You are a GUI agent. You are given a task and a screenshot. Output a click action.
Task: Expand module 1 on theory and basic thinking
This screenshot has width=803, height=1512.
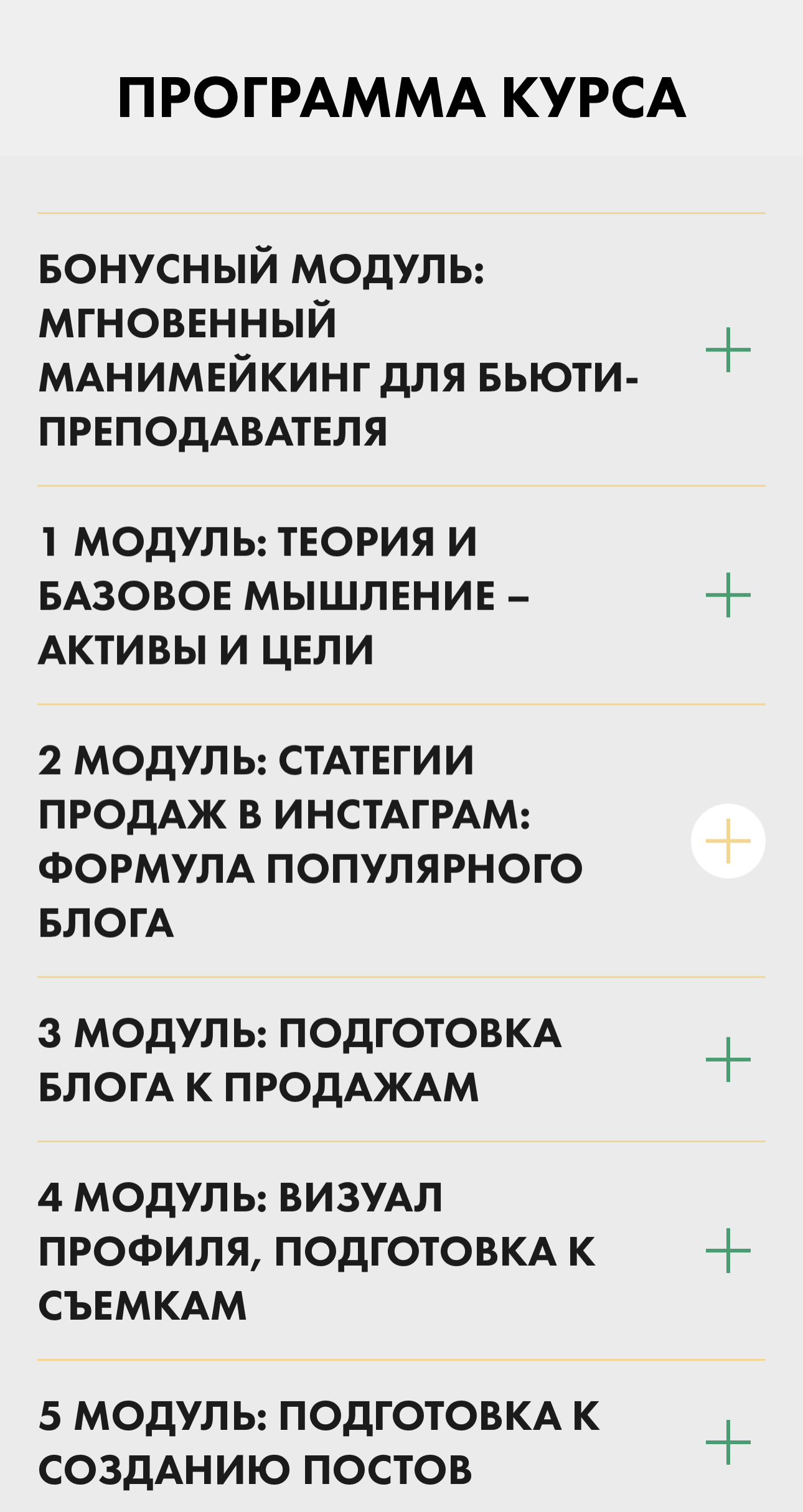tap(728, 595)
